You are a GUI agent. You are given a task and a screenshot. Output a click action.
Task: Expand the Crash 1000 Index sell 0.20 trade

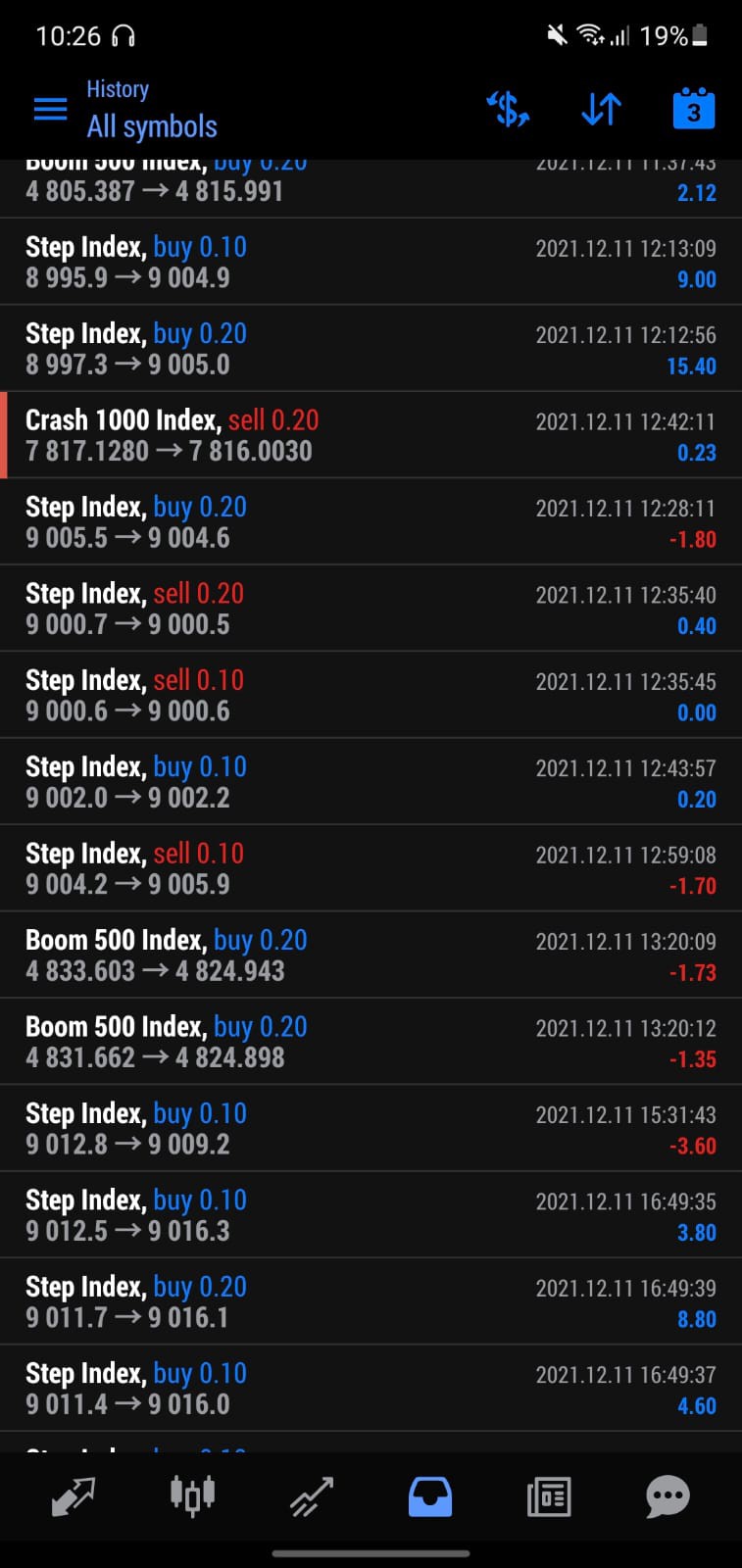pos(371,435)
